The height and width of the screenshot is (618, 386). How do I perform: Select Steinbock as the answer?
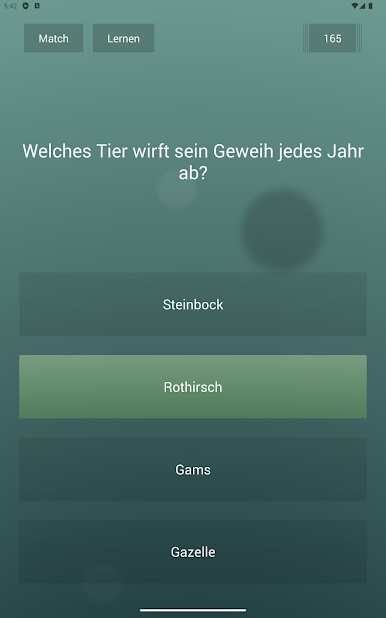pos(193,304)
